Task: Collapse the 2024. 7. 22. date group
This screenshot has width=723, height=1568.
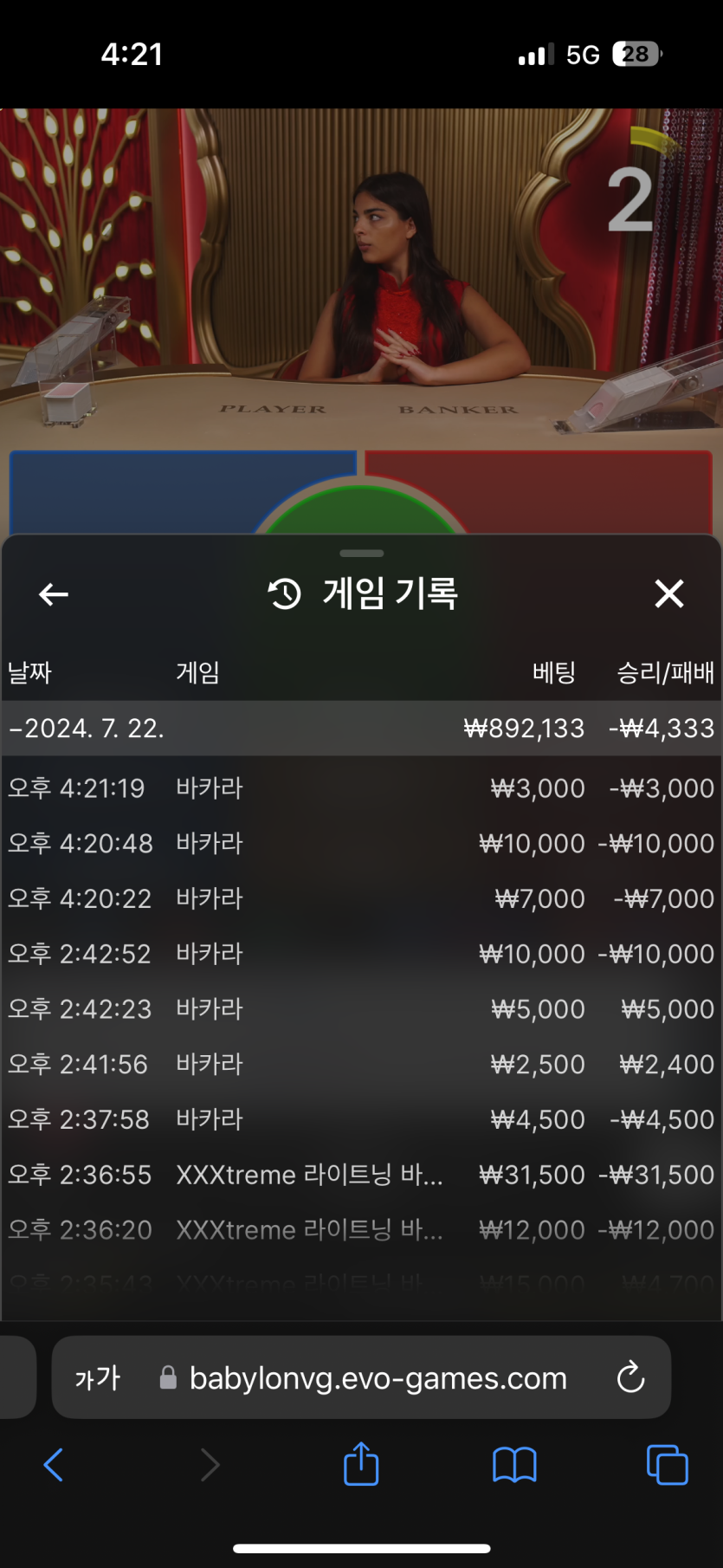Action: pyautogui.click(x=87, y=729)
